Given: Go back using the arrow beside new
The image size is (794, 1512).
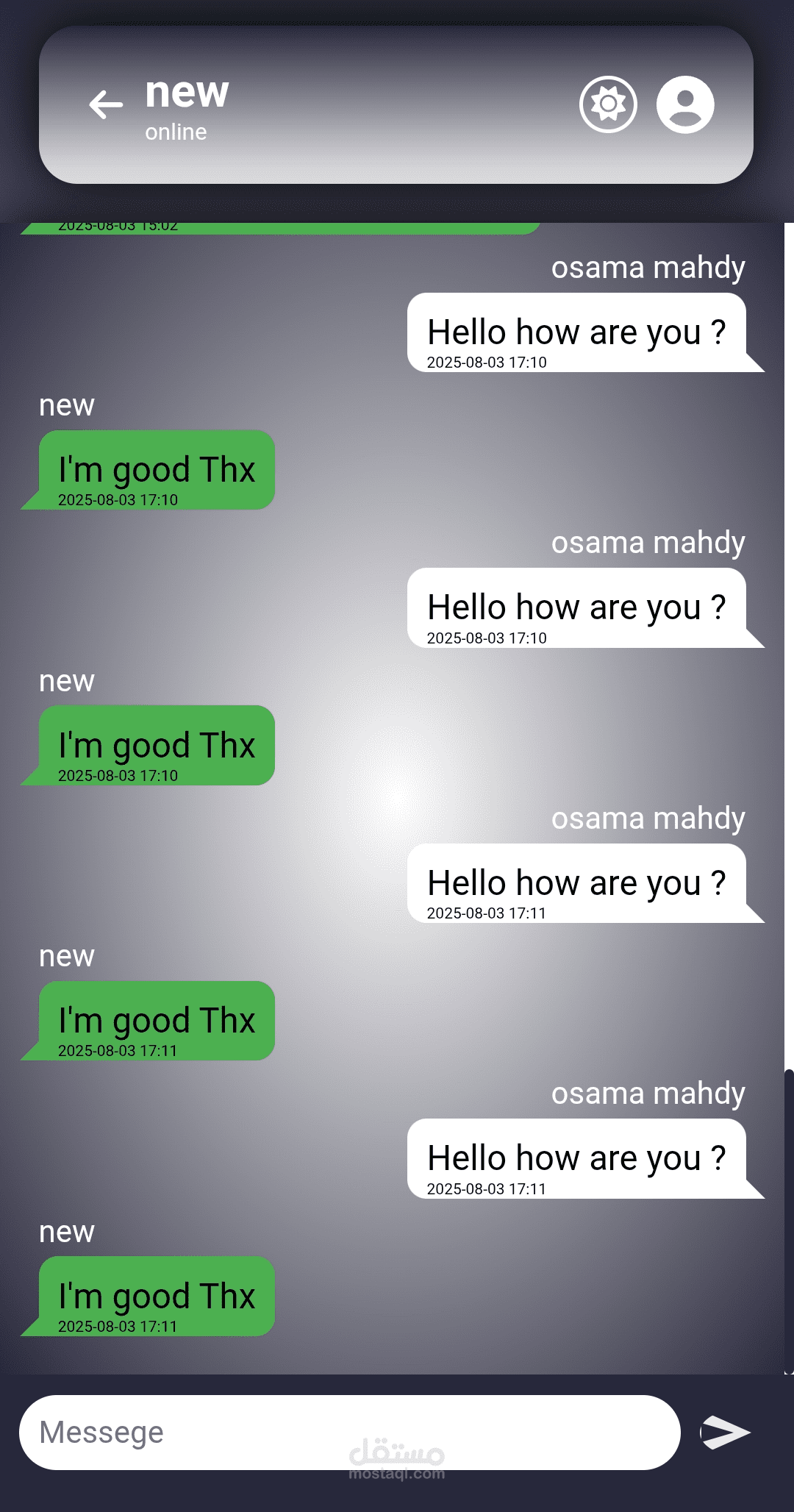Looking at the screenshot, I should tap(106, 104).
